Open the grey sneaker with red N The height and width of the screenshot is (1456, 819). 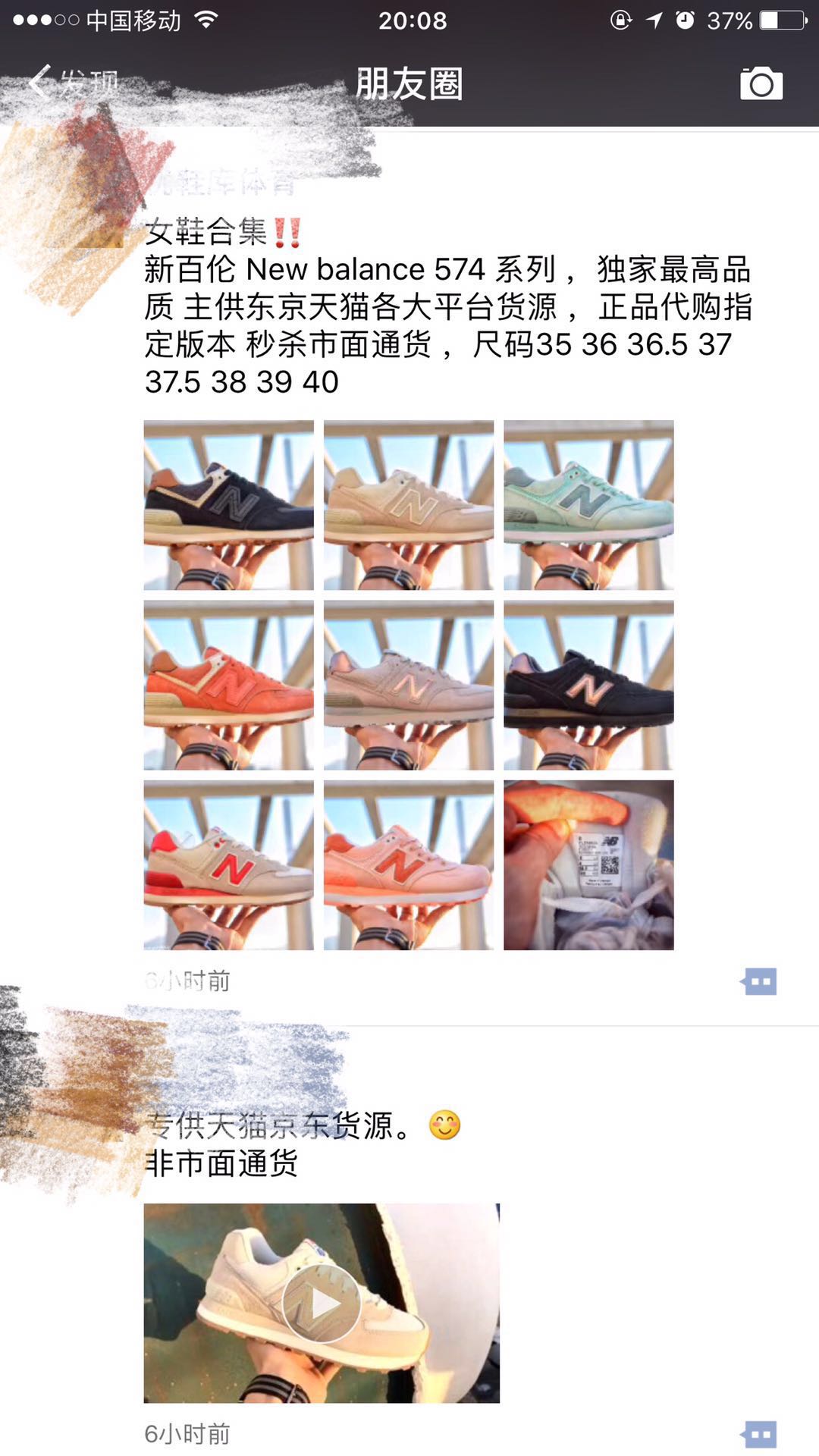[x=228, y=865]
